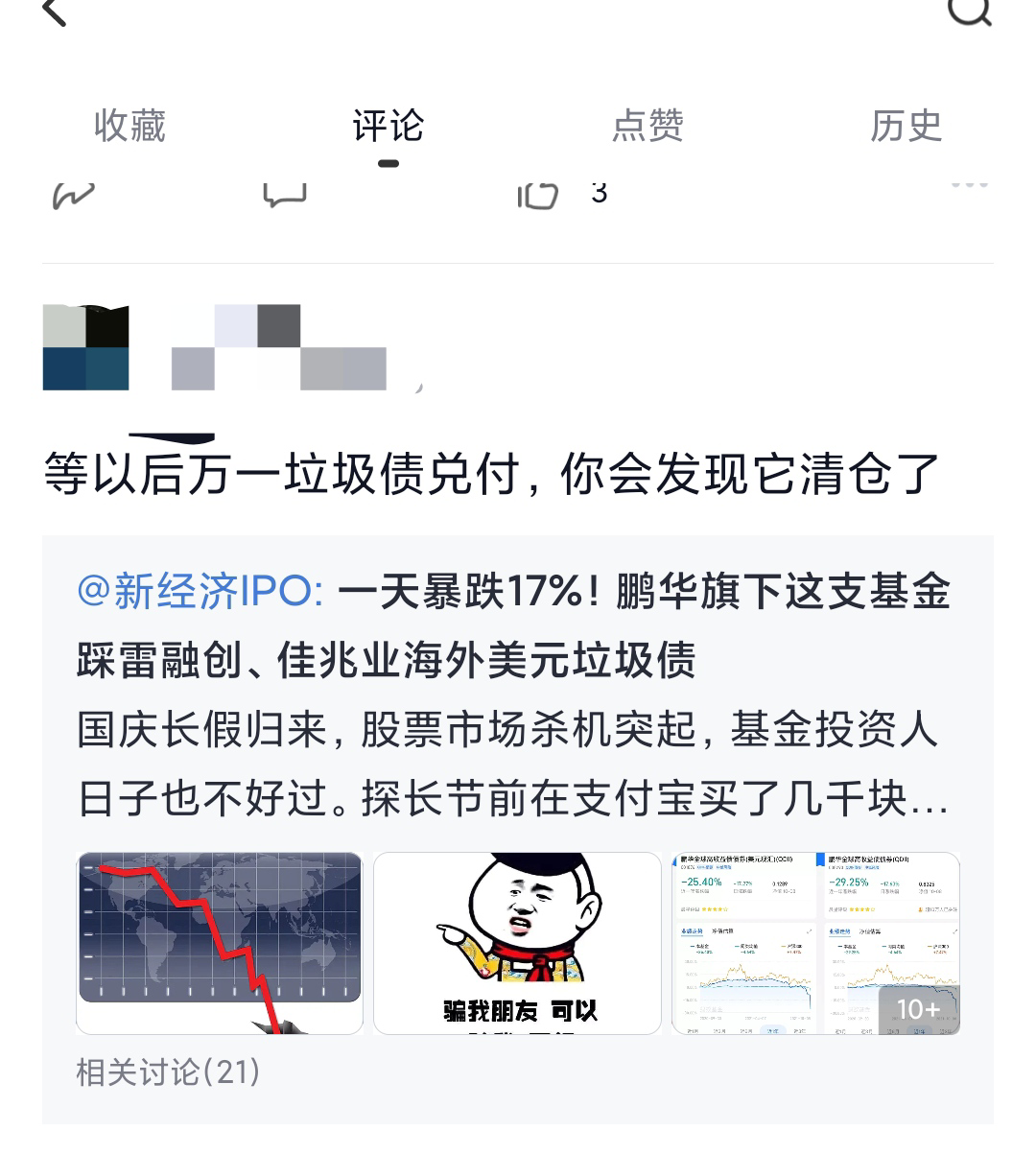Select the 评论 tab
The height and width of the screenshot is (1154, 1036).
(388, 126)
